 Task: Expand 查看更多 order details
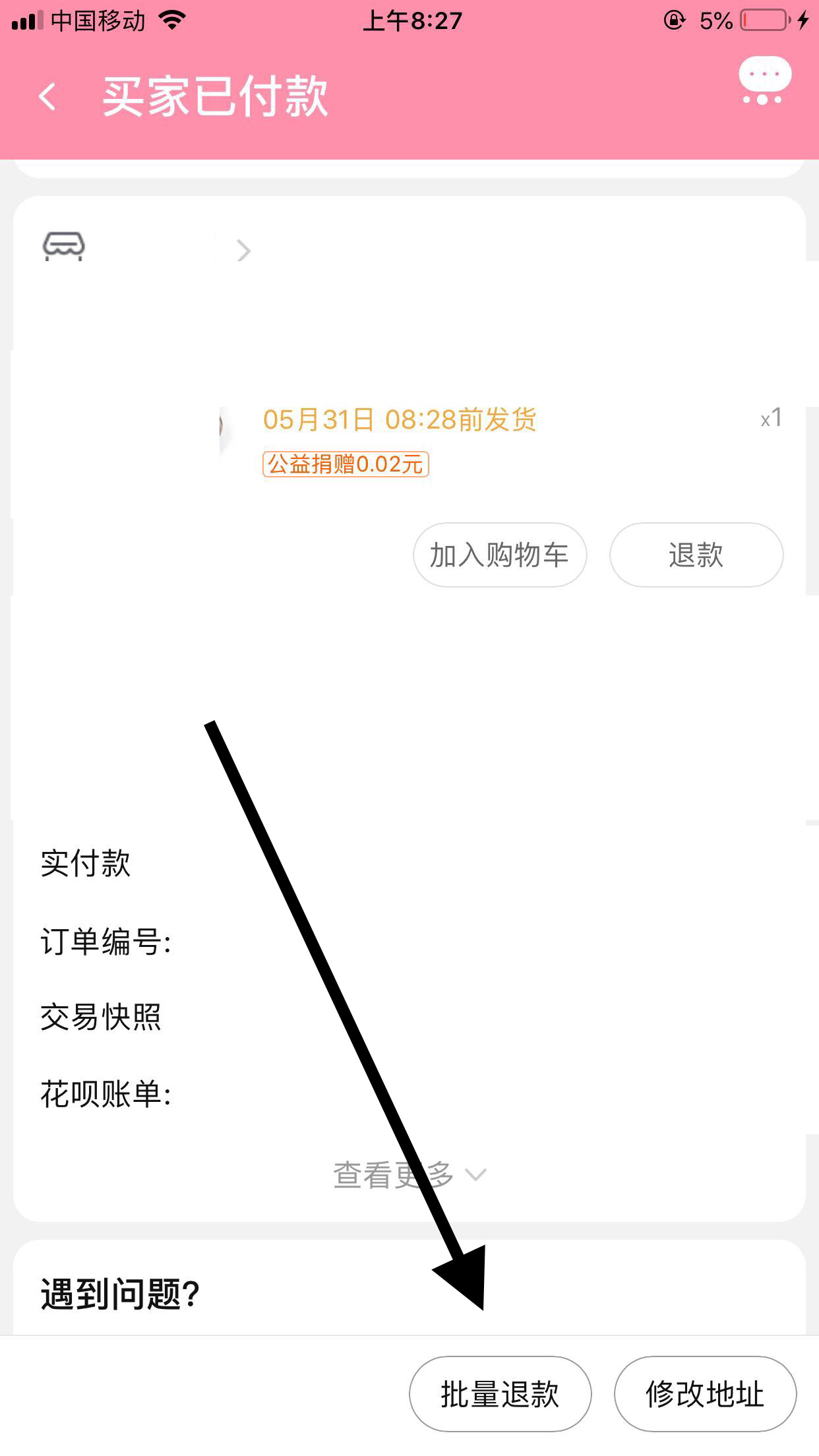(x=409, y=1174)
